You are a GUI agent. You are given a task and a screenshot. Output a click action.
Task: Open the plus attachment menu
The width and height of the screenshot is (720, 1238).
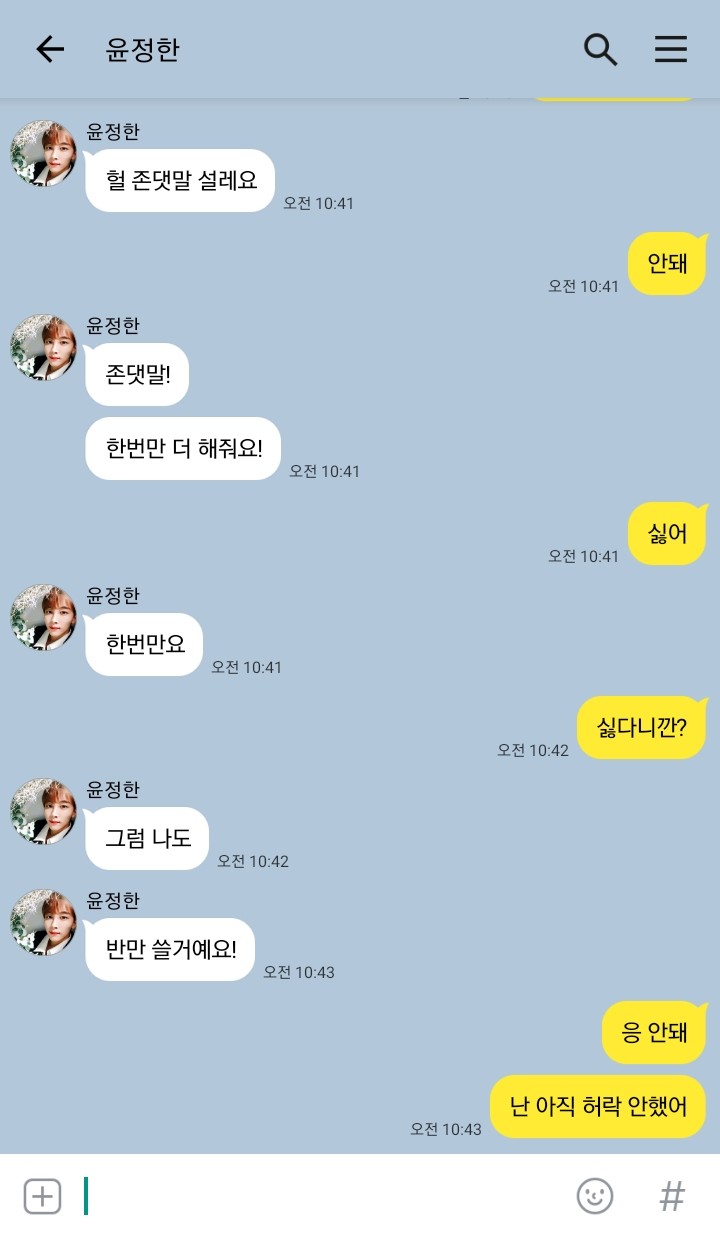(42, 1196)
